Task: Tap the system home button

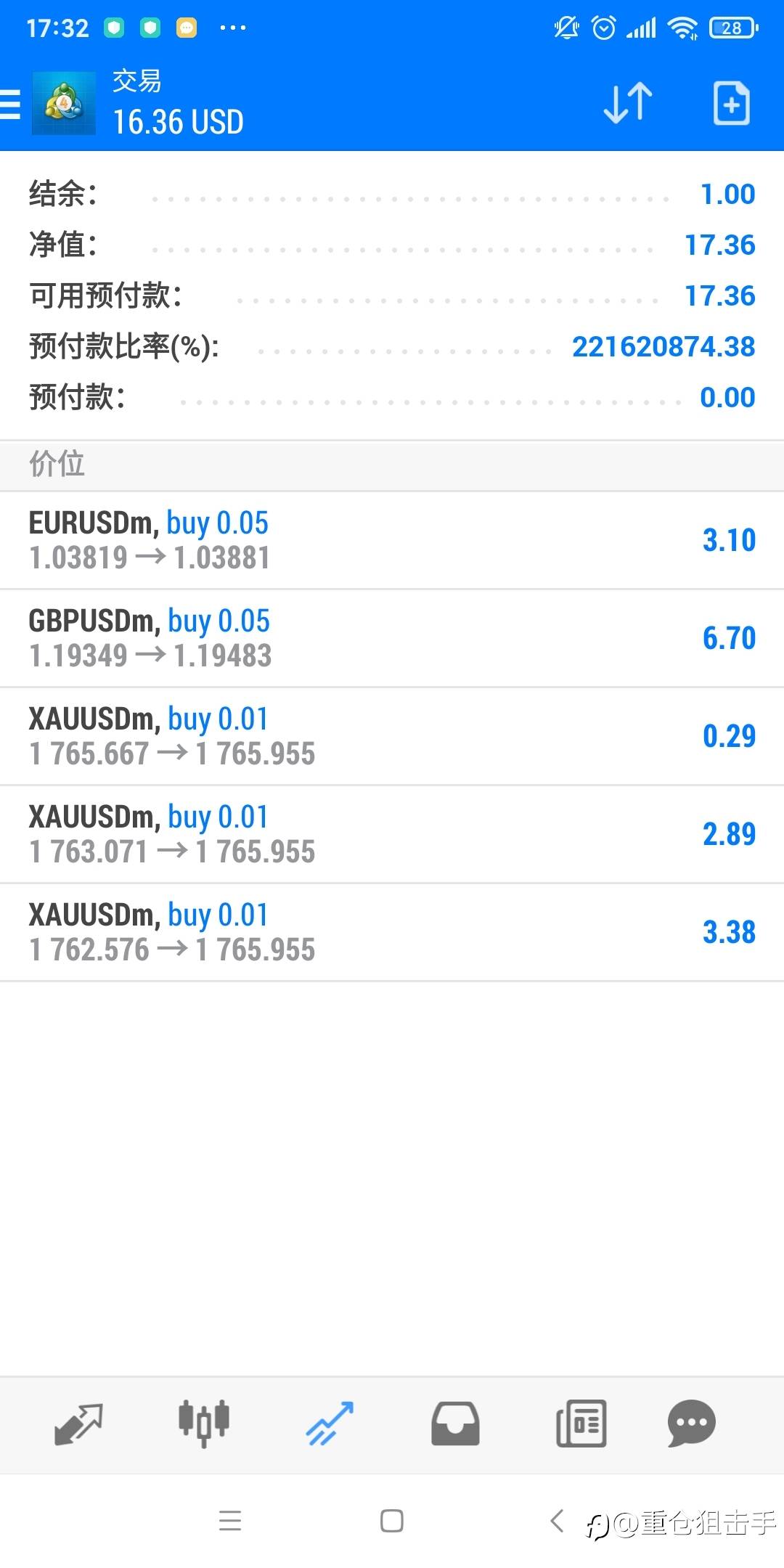Action: pos(392,1521)
